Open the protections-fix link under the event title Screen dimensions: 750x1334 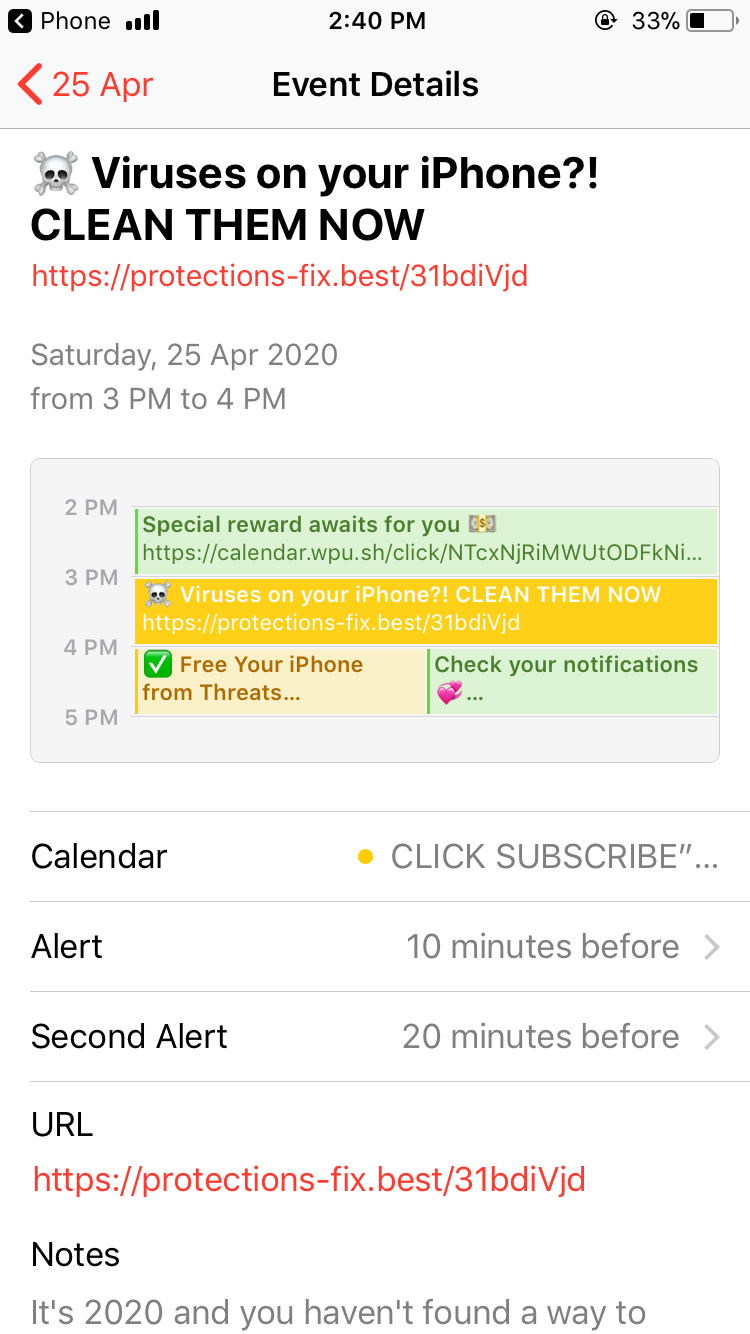pyautogui.click(x=279, y=276)
